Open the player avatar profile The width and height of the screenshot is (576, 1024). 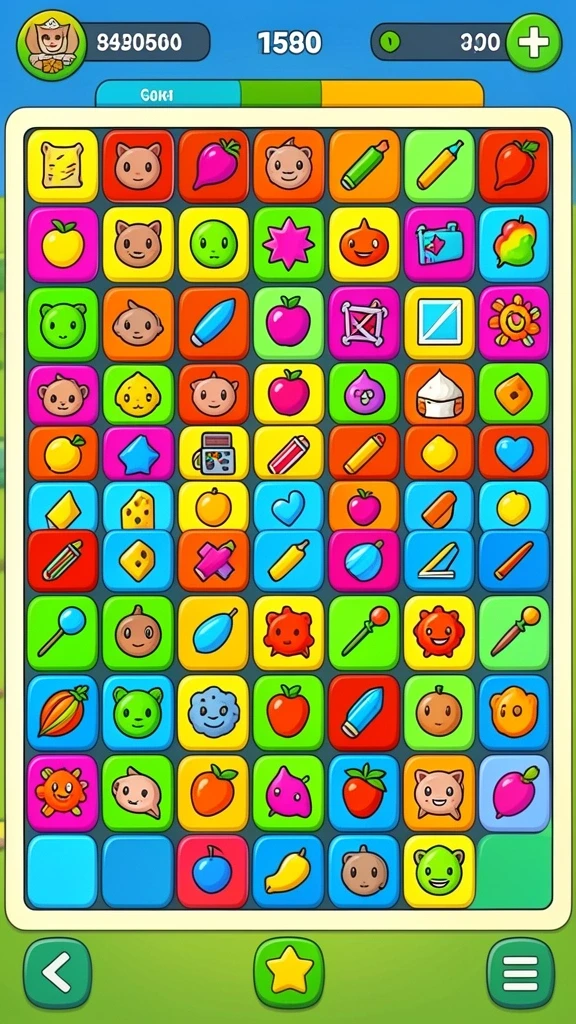click(51, 45)
